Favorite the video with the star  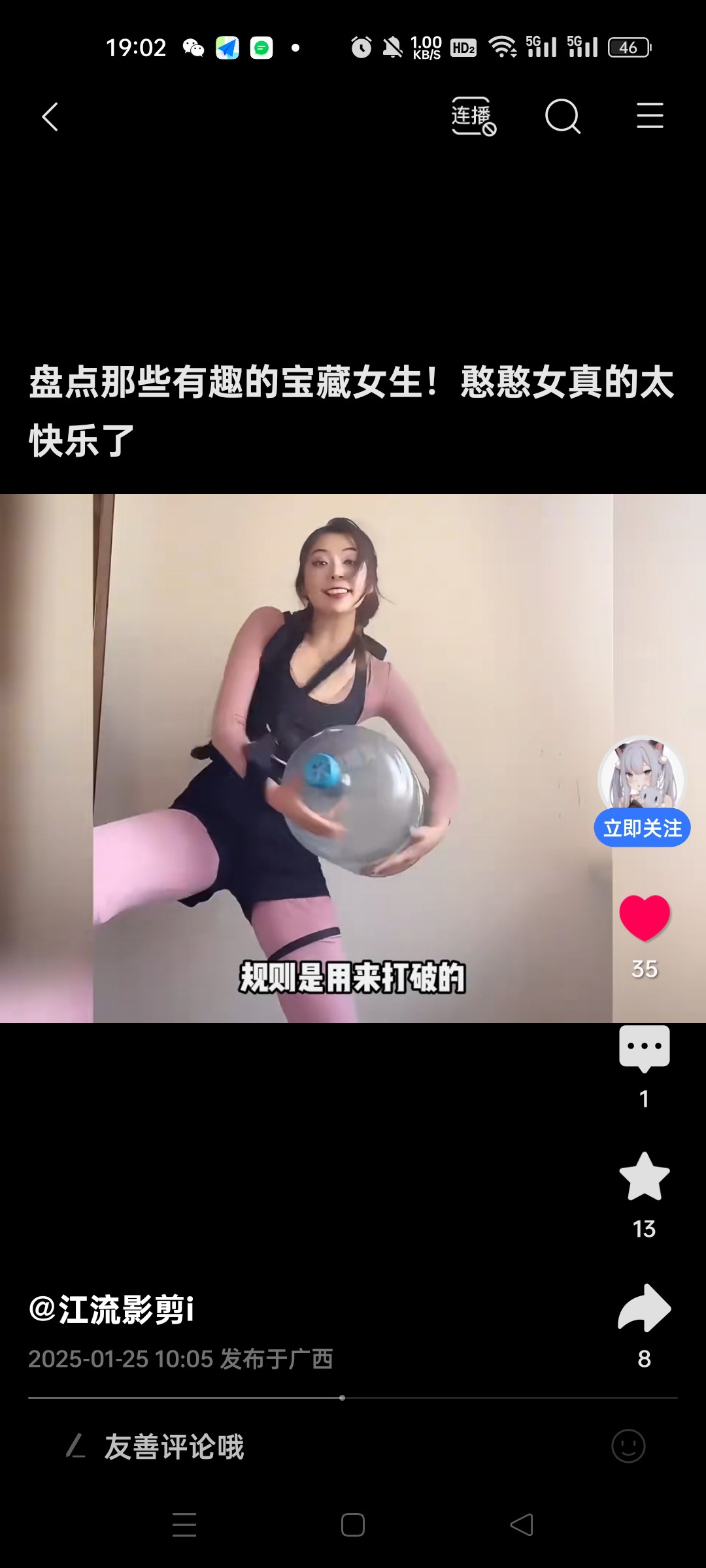[644, 1177]
